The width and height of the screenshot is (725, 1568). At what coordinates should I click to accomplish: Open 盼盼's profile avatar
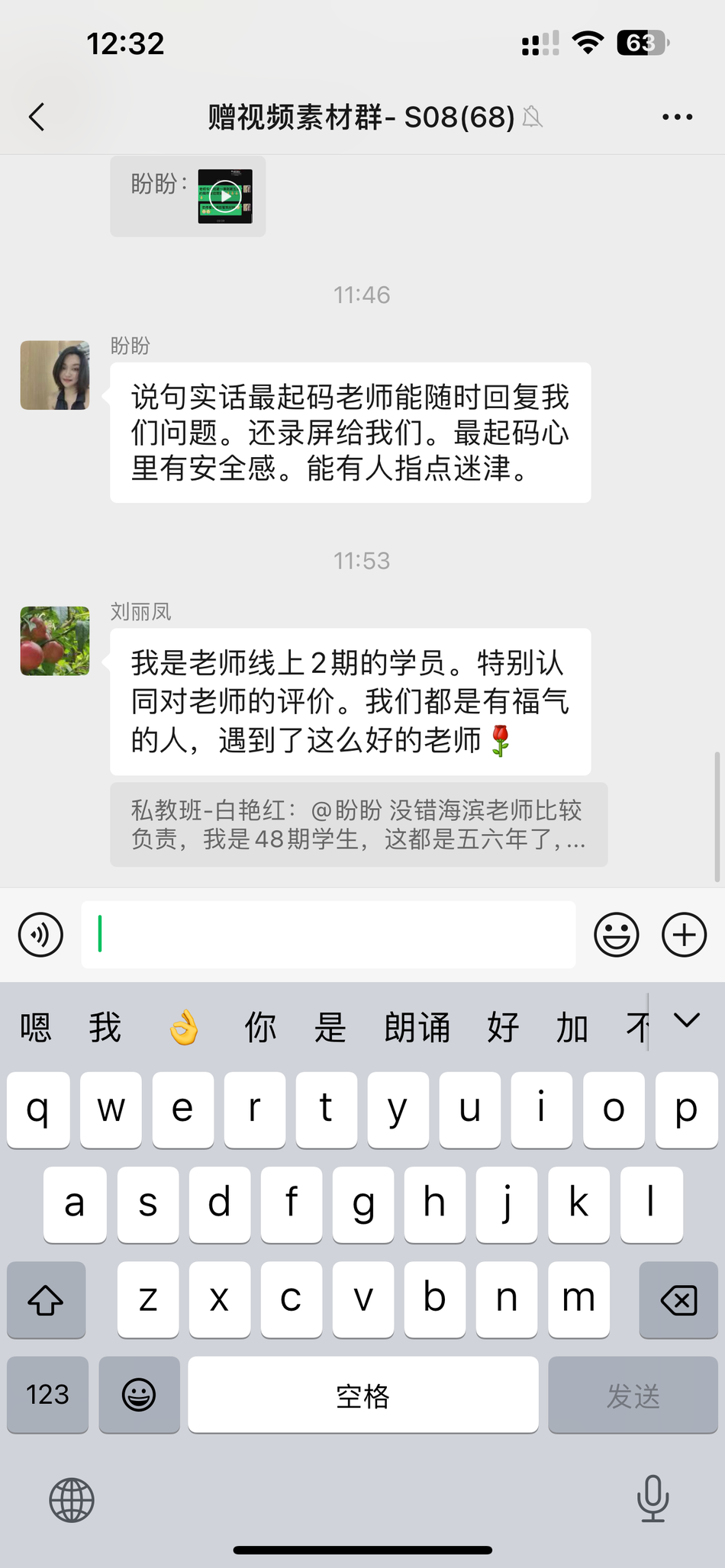coord(55,375)
